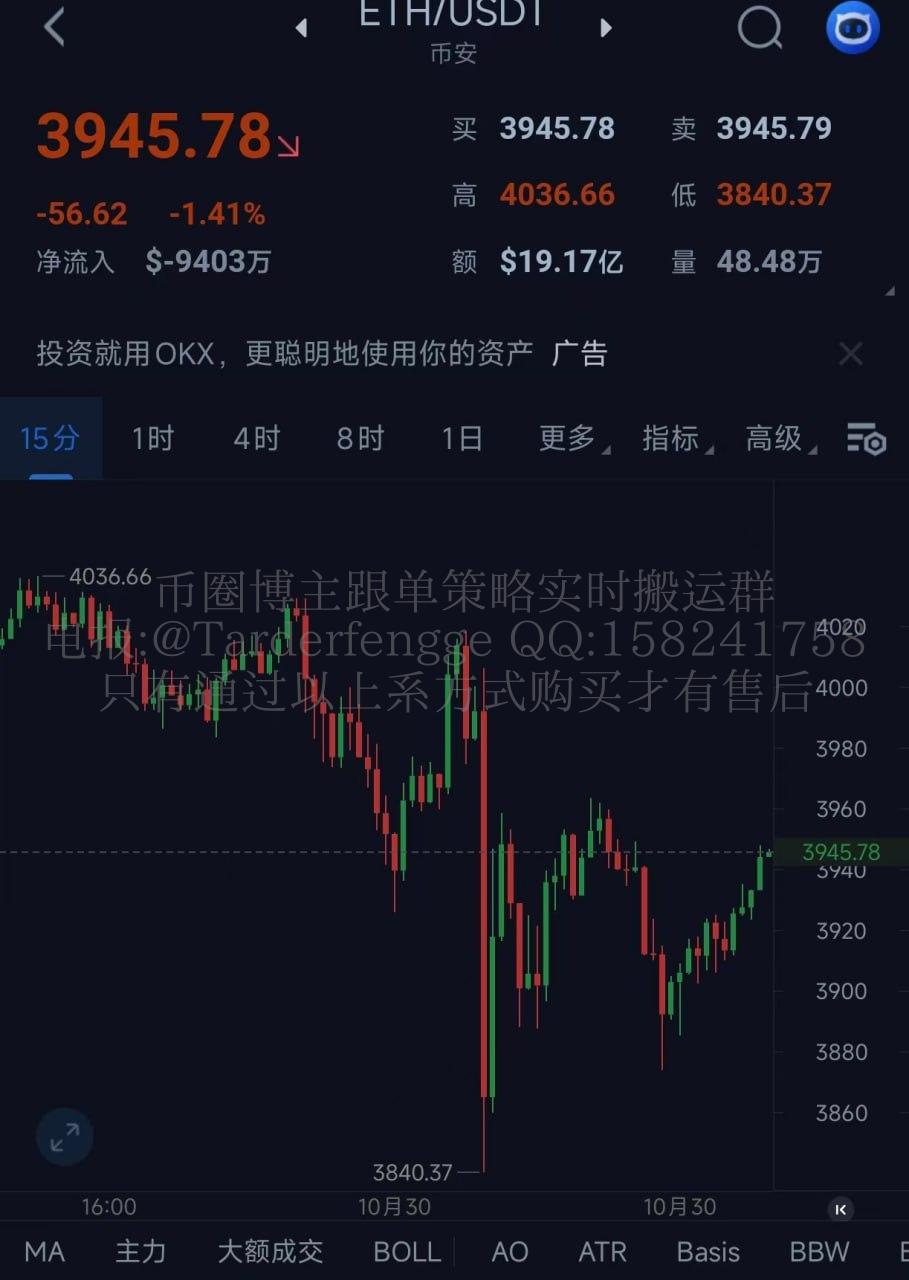
Task: Go back using the top-left arrow
Action: 55,27
